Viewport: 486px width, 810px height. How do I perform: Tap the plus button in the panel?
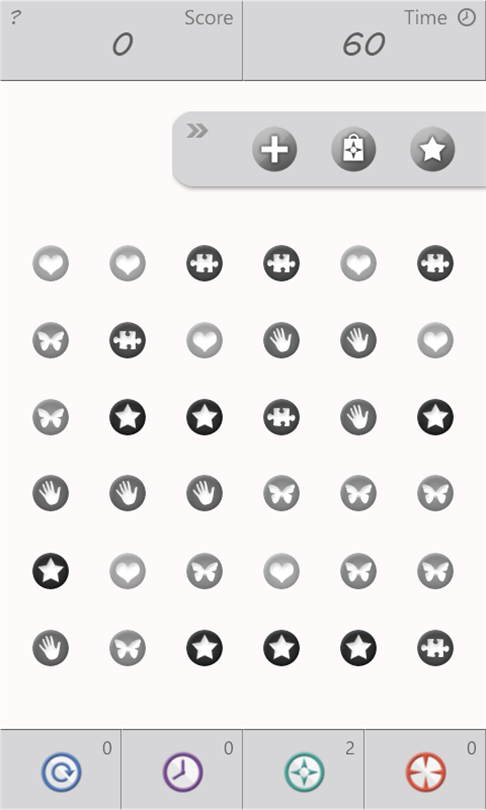tap(274, 149)
